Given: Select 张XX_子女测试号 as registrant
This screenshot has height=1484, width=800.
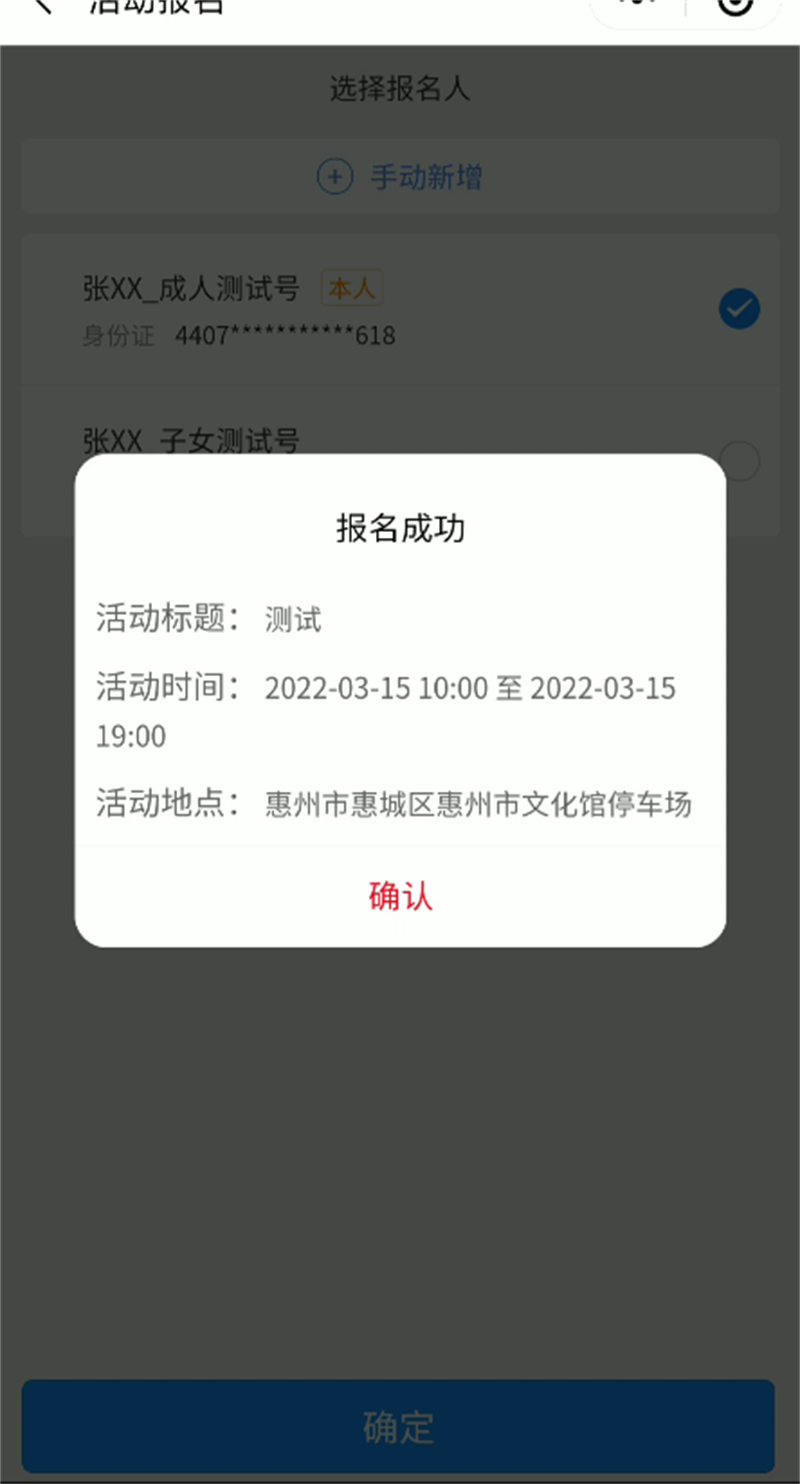Looking at the screenshot, I should [x=739, y=461].
